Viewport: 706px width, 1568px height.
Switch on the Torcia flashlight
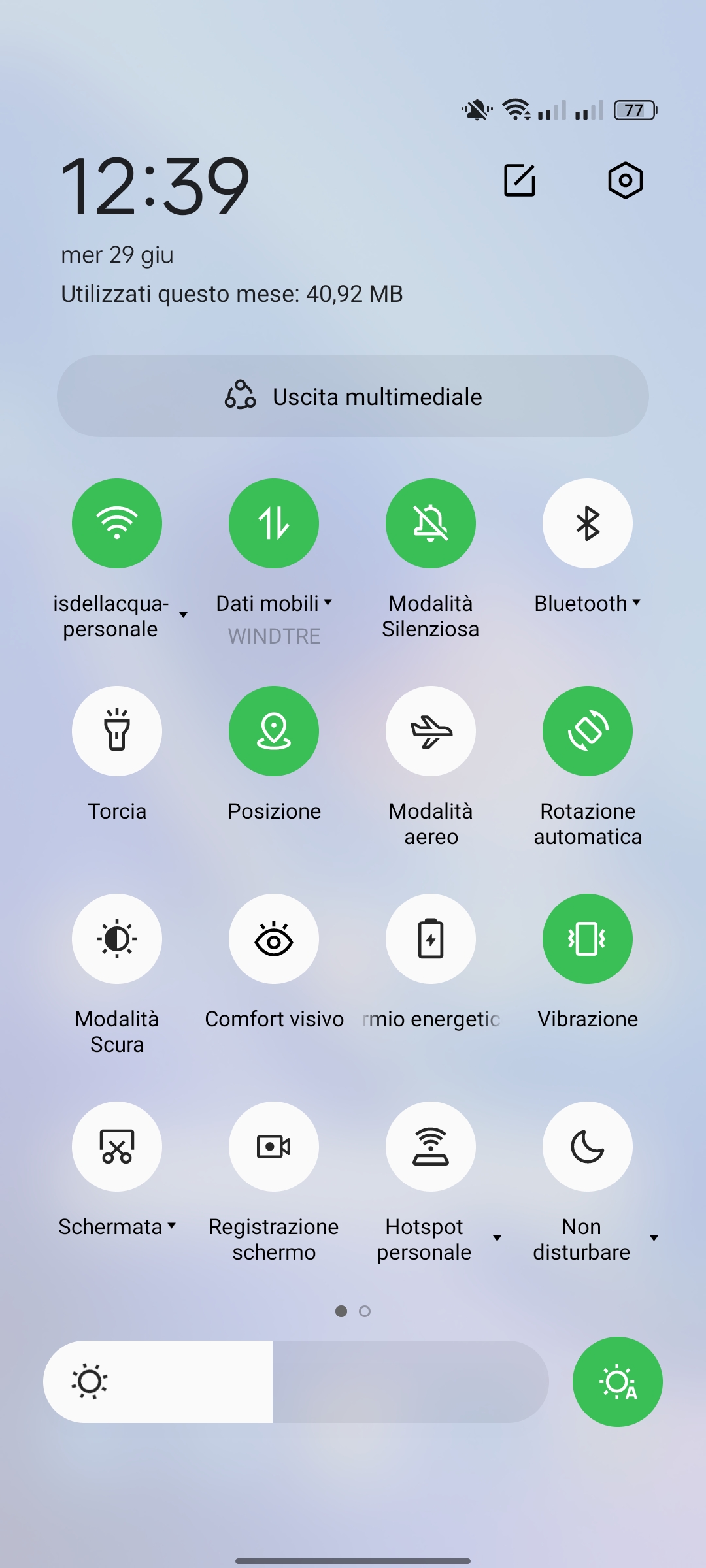[117, 730]
